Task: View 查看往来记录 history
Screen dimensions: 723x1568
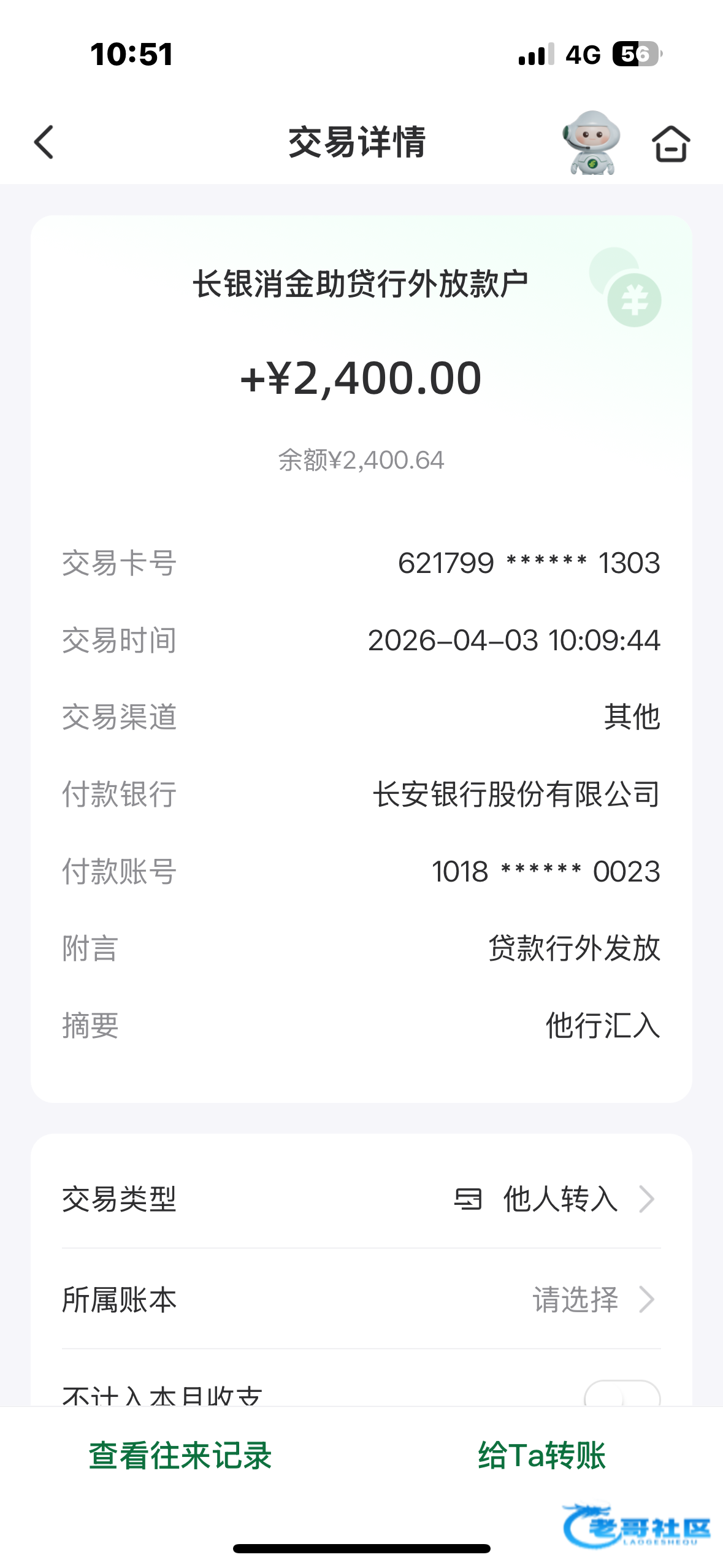Action: pos(180,1455)
